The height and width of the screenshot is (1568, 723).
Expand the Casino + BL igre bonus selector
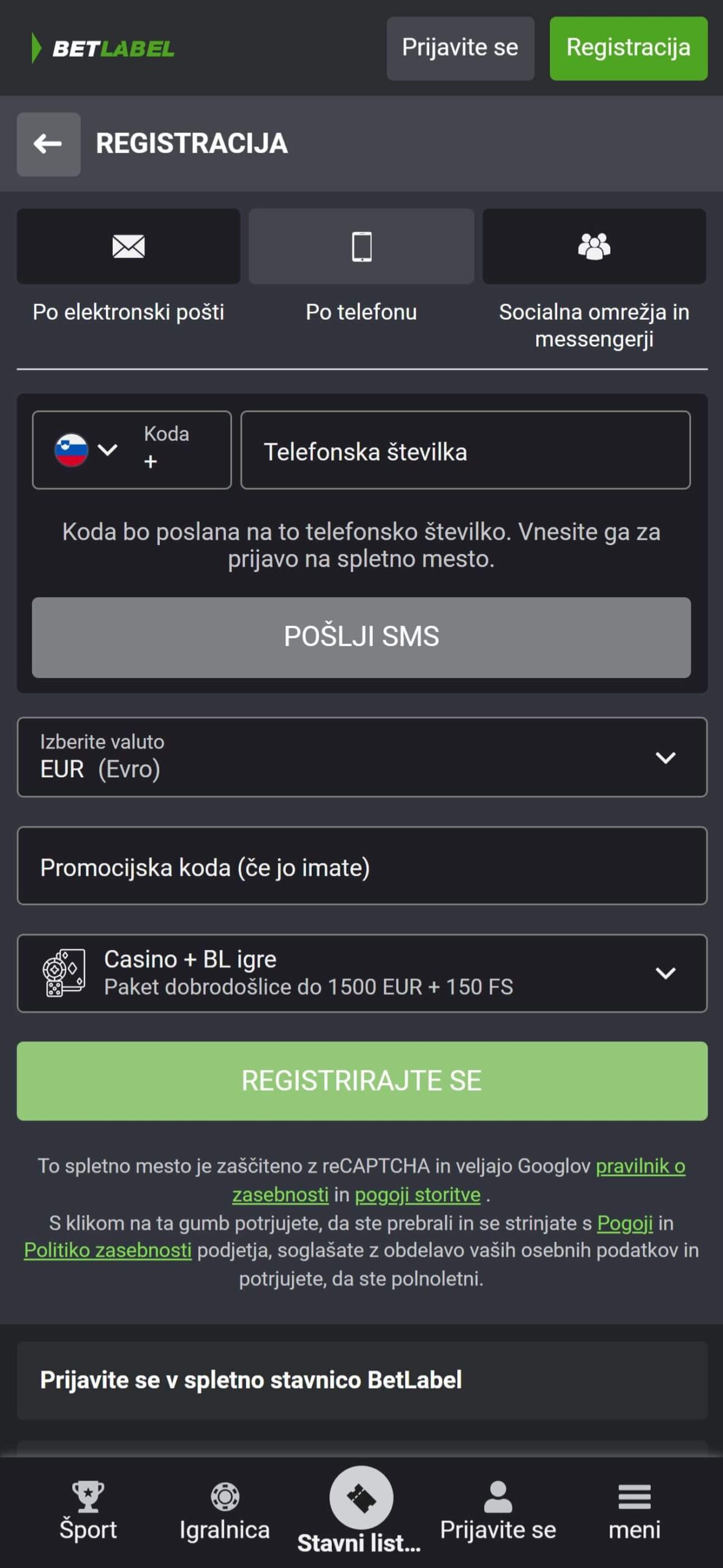pyautogui.click(x=362, y=973)
